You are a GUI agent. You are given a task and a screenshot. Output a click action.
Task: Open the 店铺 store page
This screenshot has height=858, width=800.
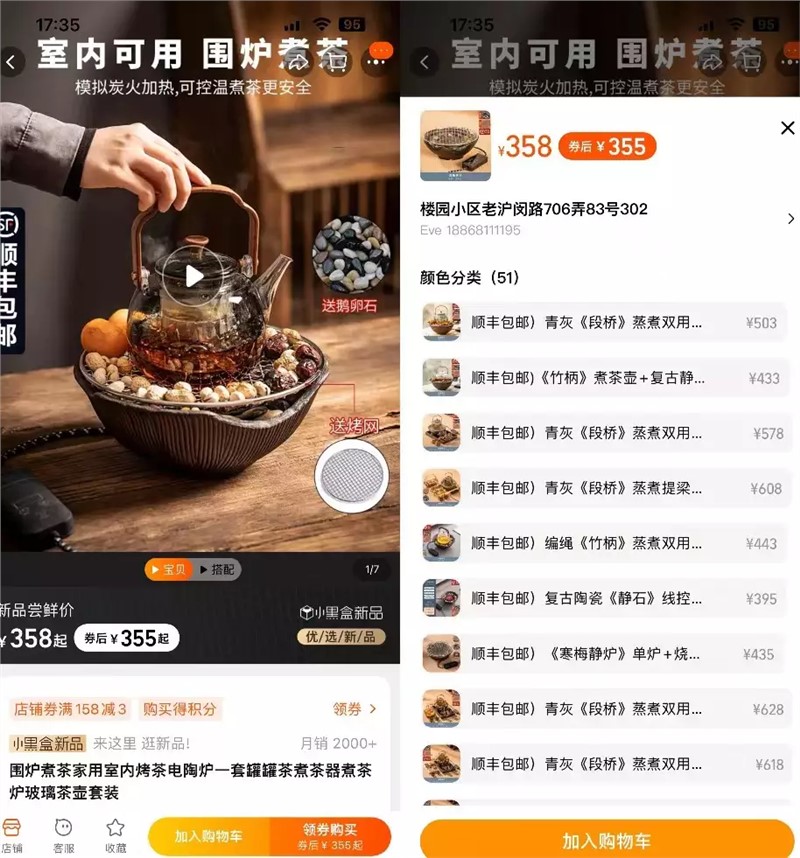point(11,835)
